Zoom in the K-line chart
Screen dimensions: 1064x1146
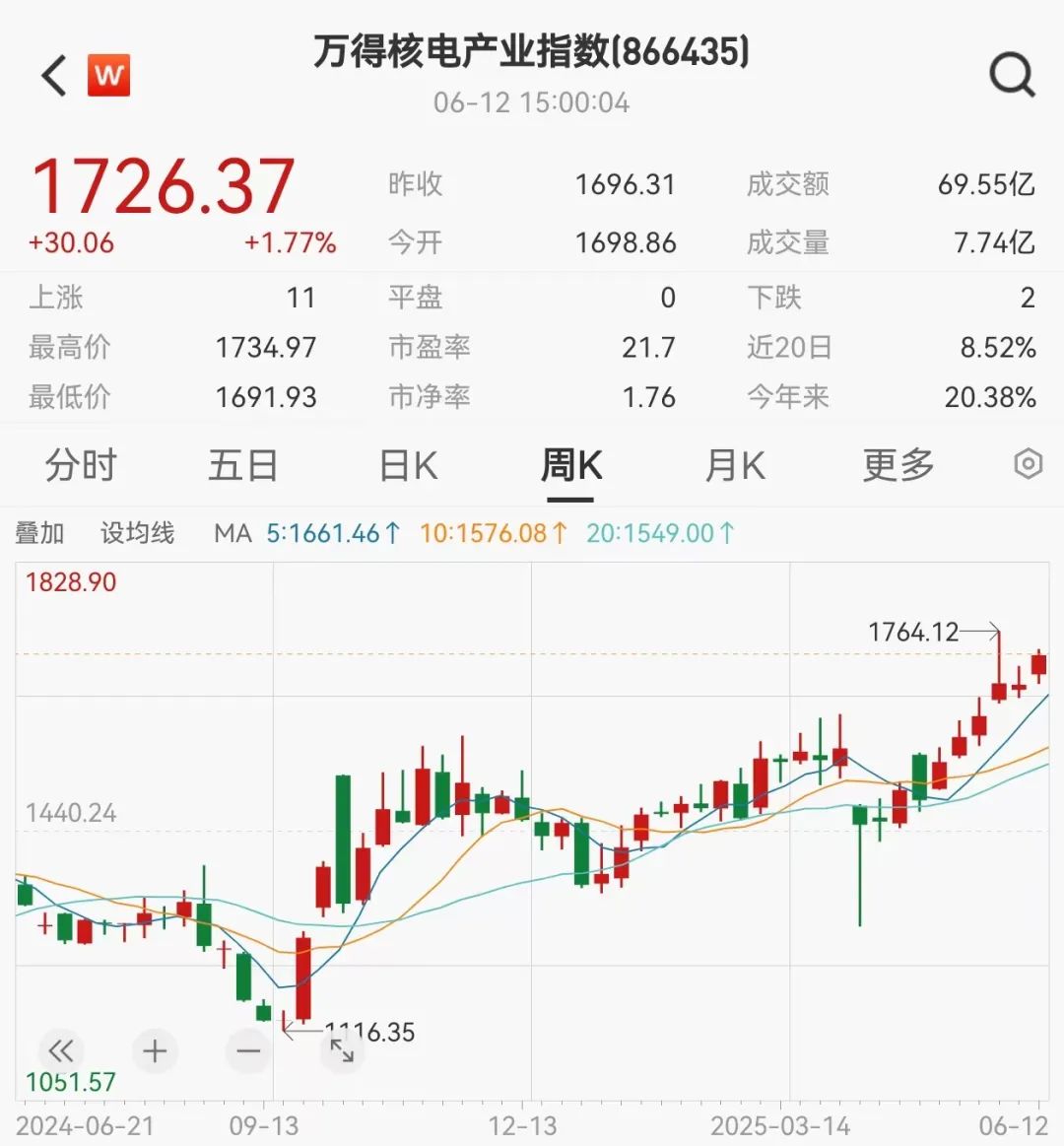pos(155,1050)
